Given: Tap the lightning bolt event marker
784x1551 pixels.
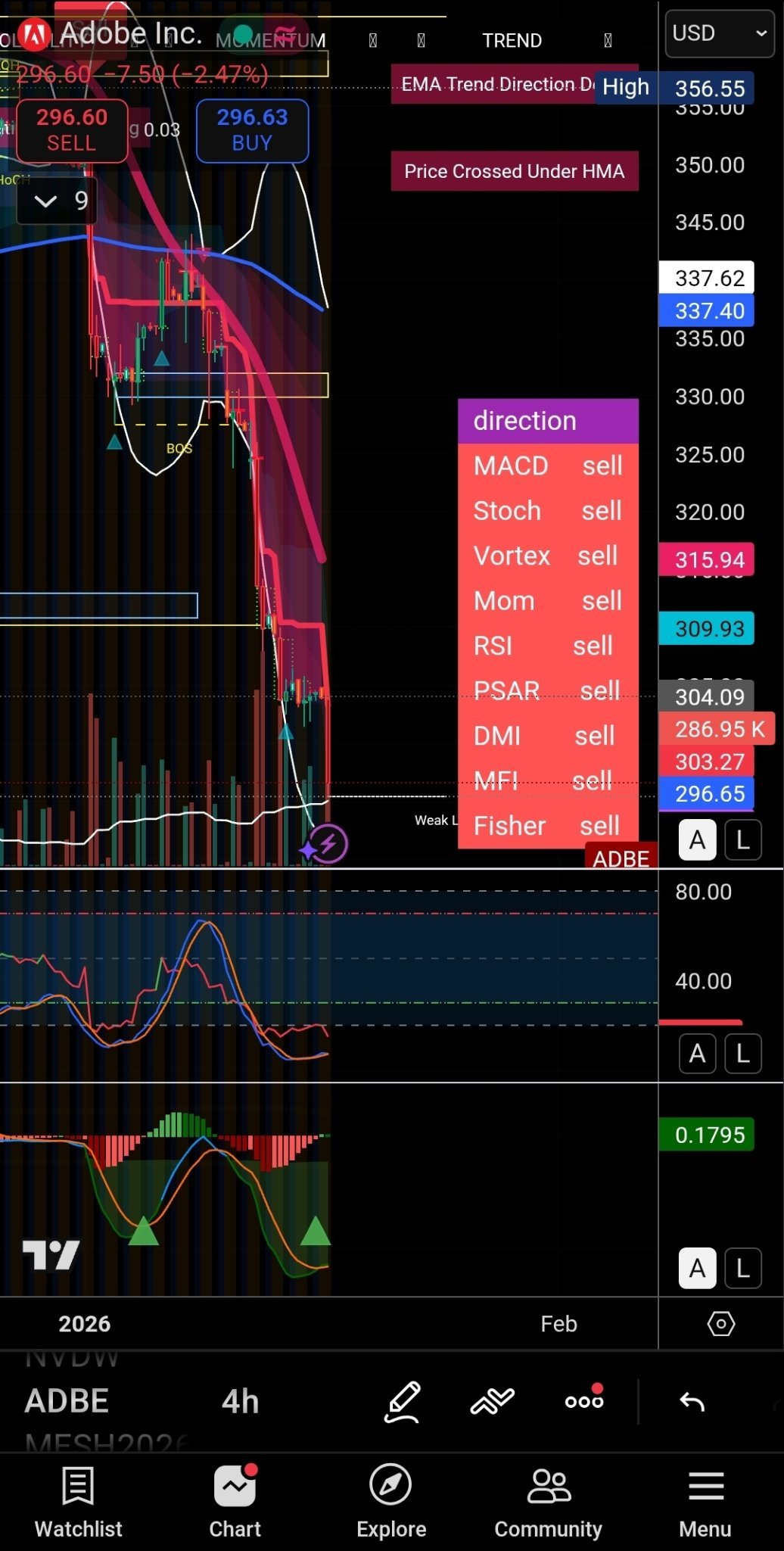Looking at the screenshot, I should tap(328, 843).
